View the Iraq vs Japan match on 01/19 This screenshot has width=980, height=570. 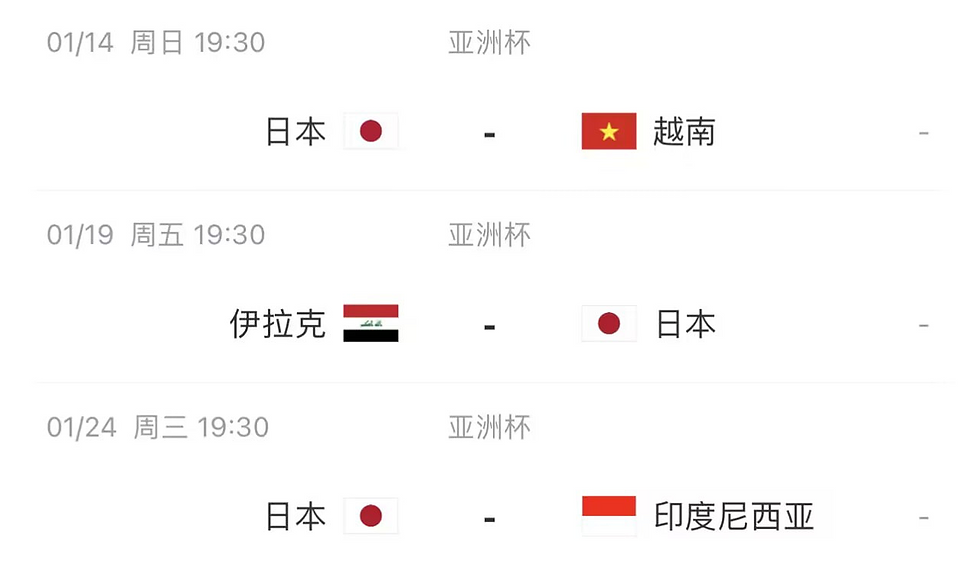click(489, 325)
